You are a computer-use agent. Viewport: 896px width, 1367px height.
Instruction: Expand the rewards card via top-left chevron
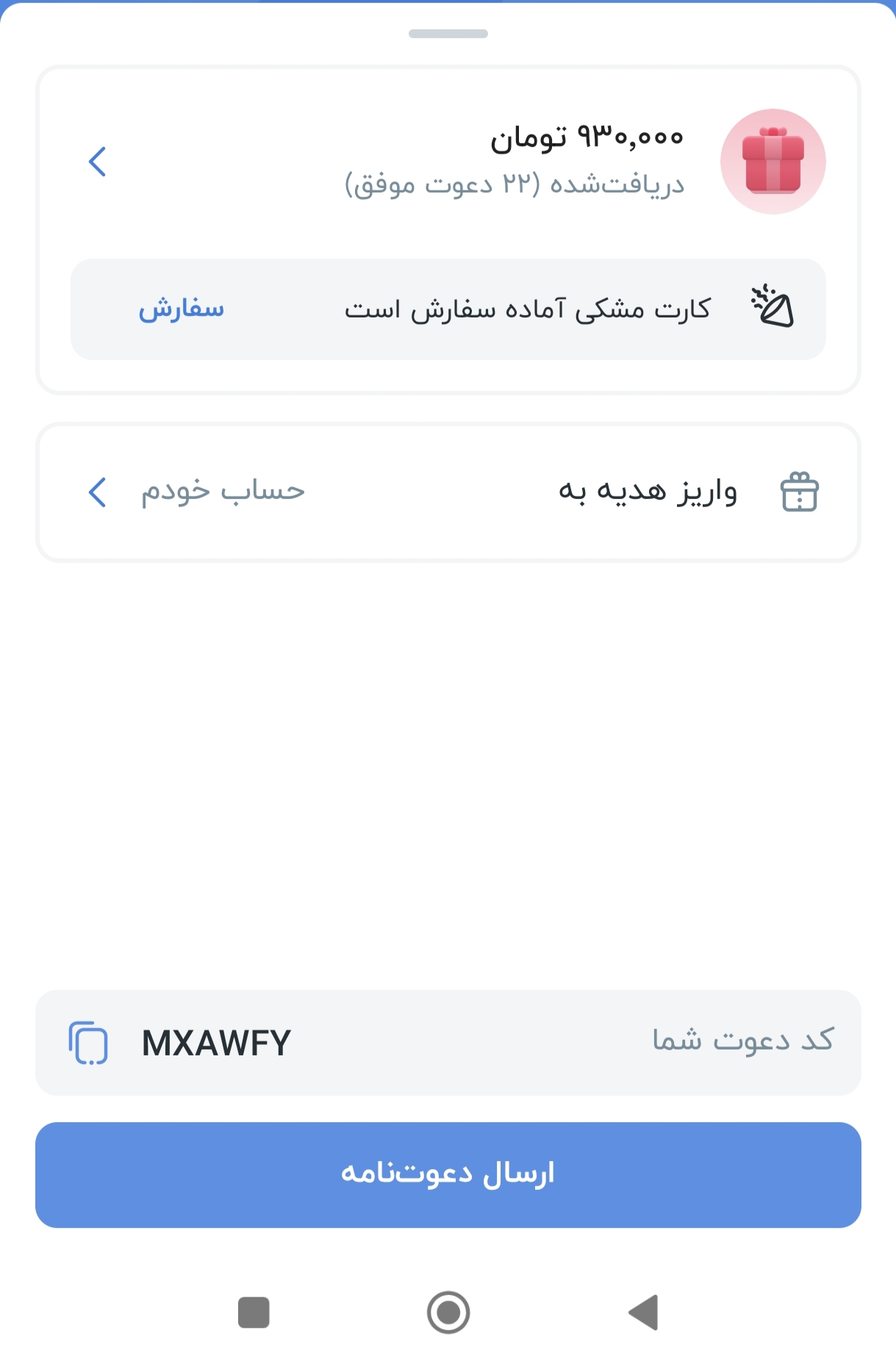[96, 162]
